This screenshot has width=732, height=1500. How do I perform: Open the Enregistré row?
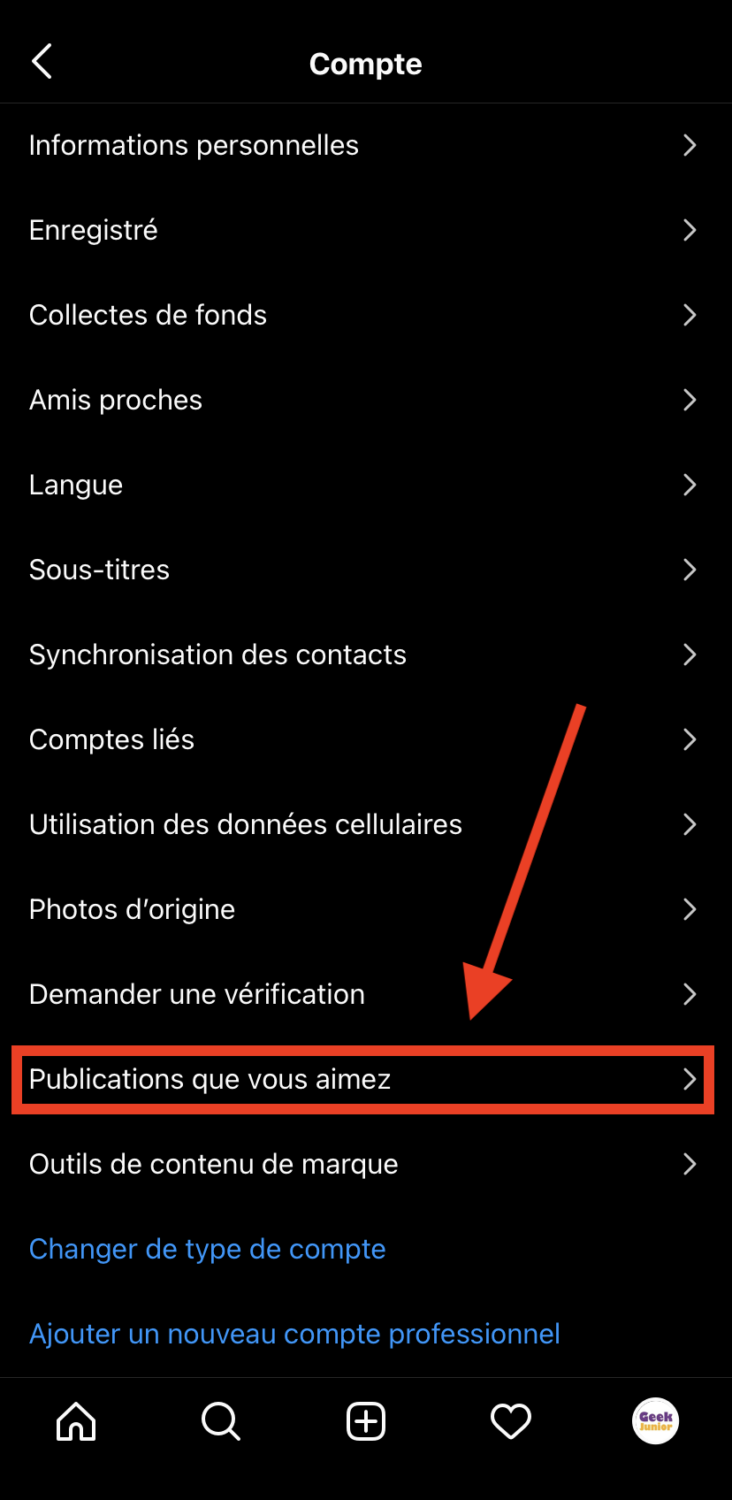[x=94, y=231]
